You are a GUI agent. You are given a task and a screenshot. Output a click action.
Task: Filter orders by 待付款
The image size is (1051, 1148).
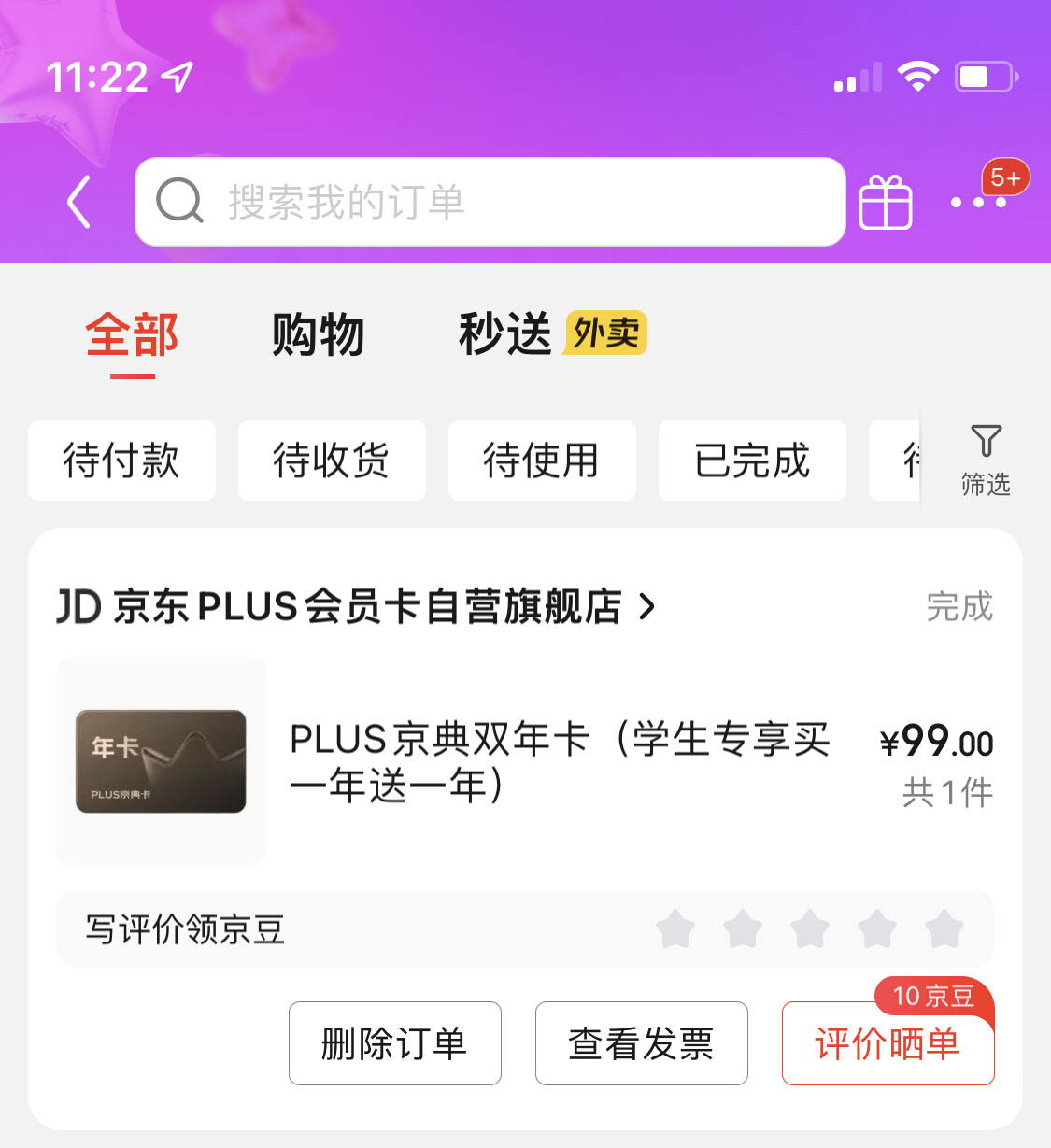tap(121, 461)
